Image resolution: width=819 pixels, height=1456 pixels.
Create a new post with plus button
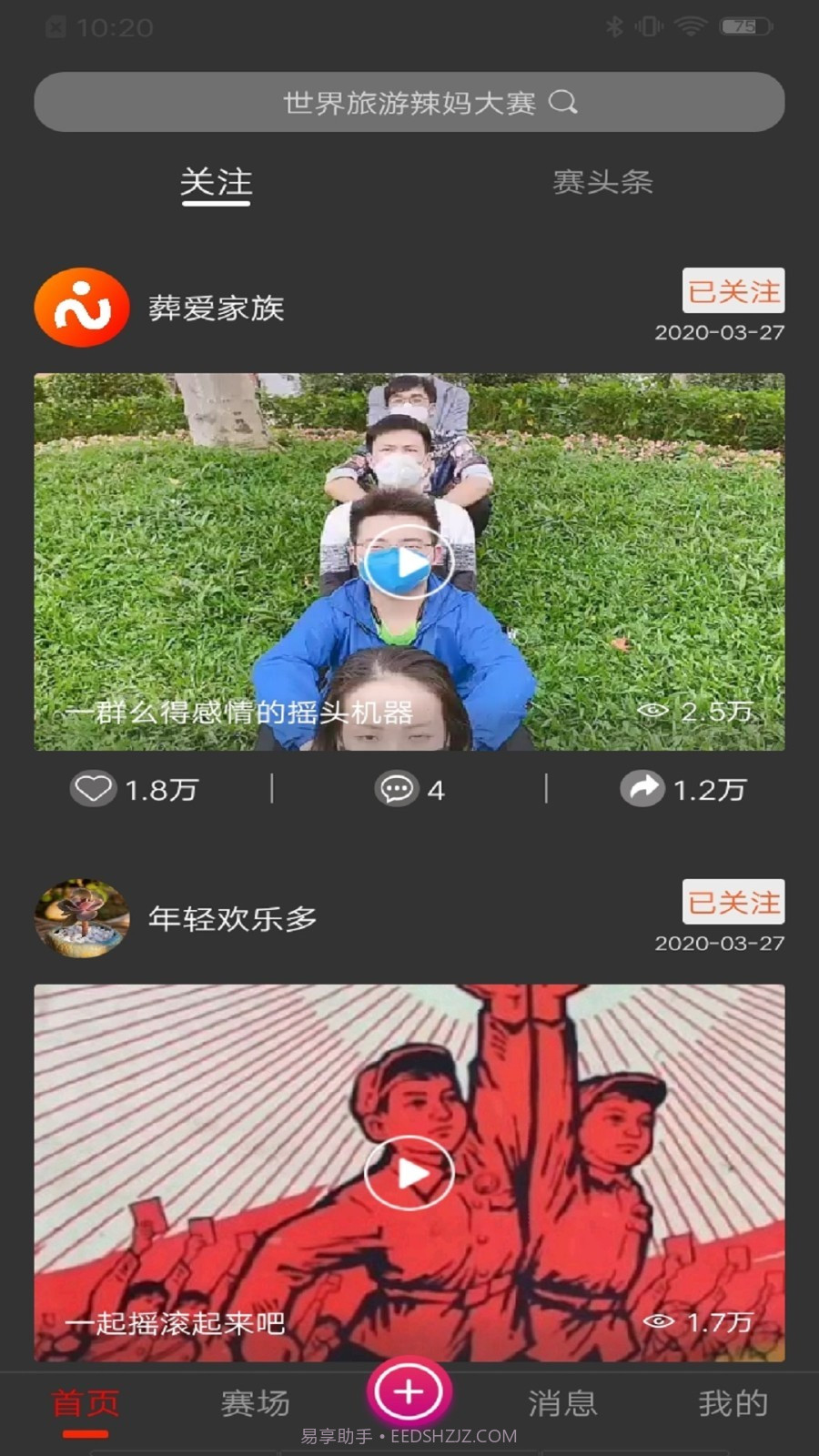pyautogui.click(x=409, y=1391)
